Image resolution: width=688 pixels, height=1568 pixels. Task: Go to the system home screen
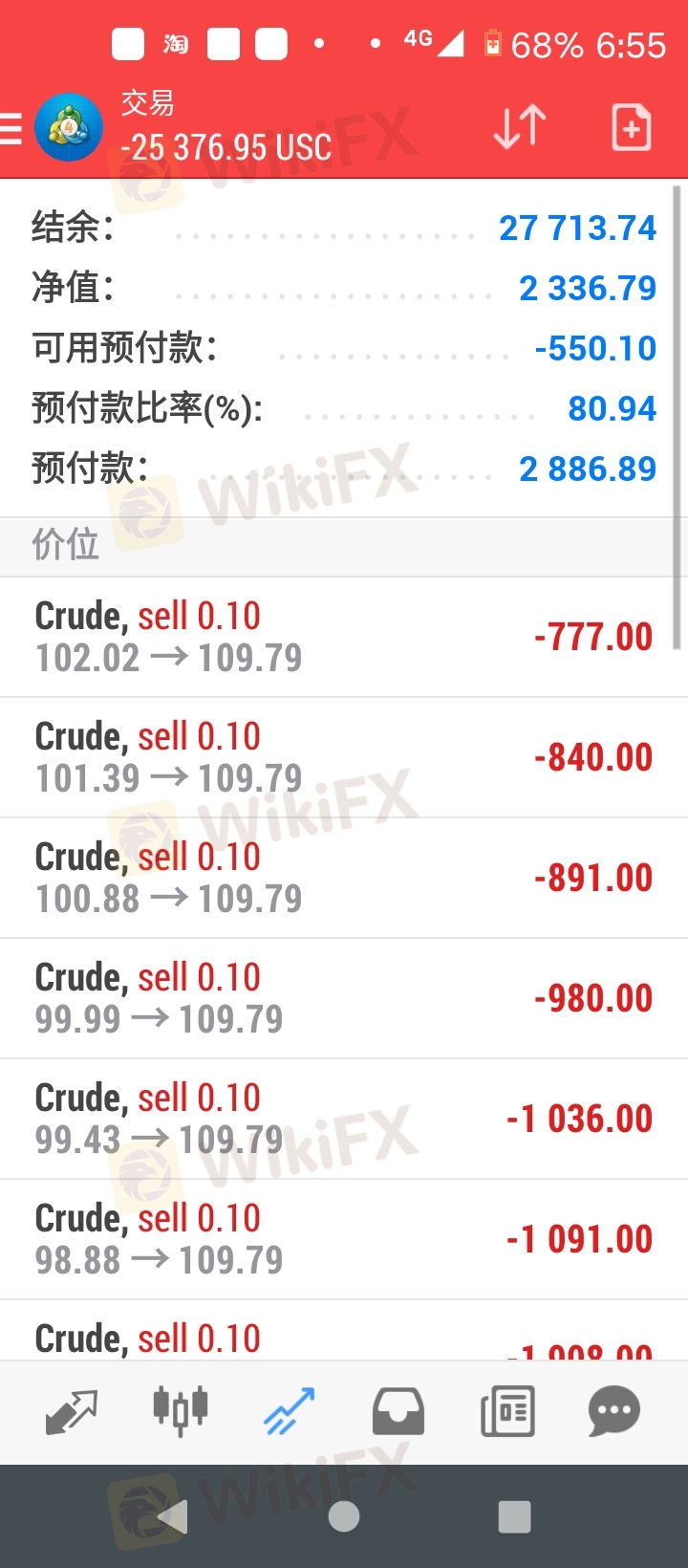pyautogui.click(x=344, y=1516)
